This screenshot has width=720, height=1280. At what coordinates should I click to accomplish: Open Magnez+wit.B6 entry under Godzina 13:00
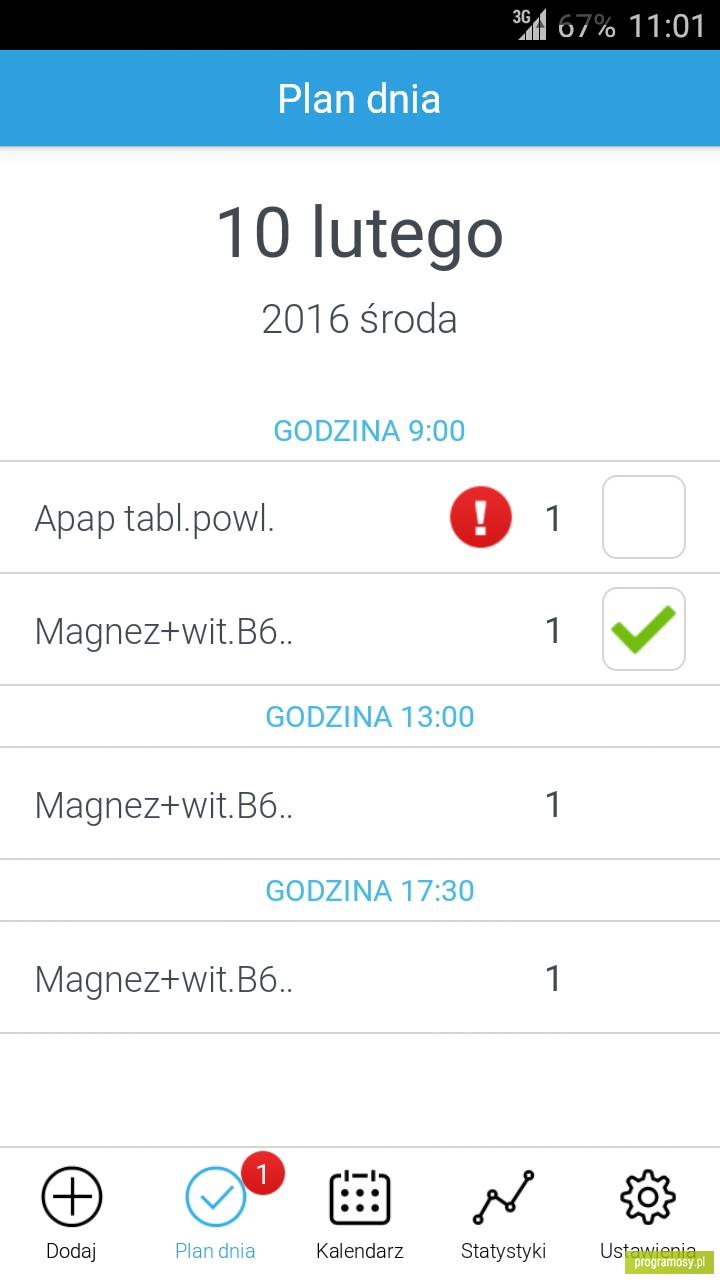click(x=360, y=803)
